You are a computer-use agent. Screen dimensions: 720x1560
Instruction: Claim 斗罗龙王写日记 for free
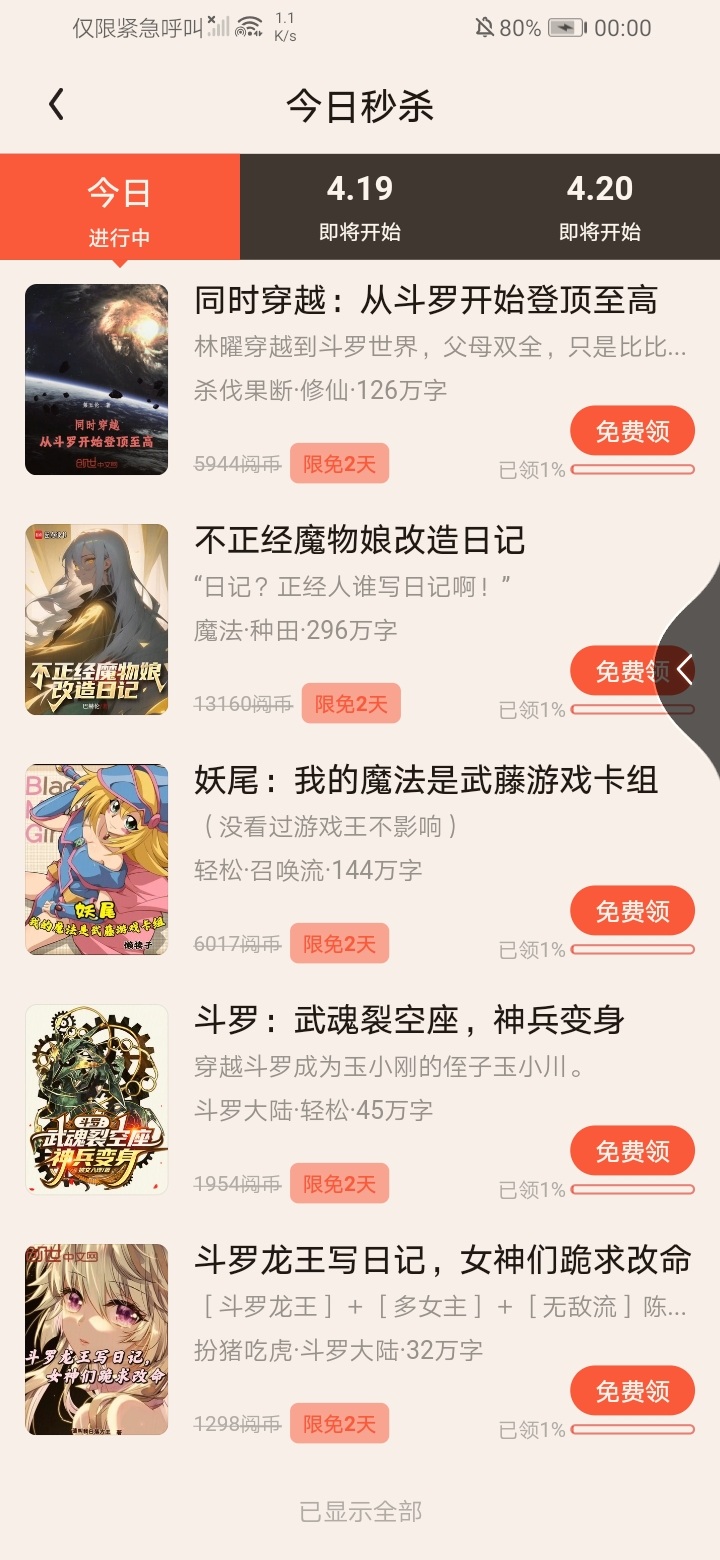(632, 1392)
